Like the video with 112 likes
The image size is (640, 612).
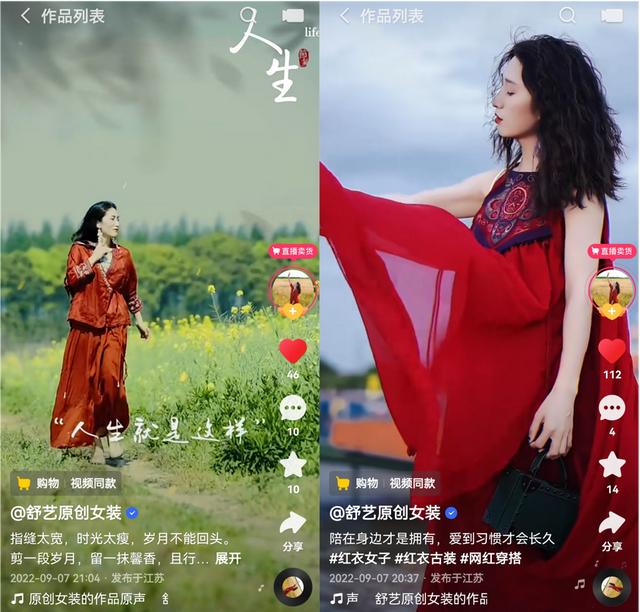[x=612, y=351]
